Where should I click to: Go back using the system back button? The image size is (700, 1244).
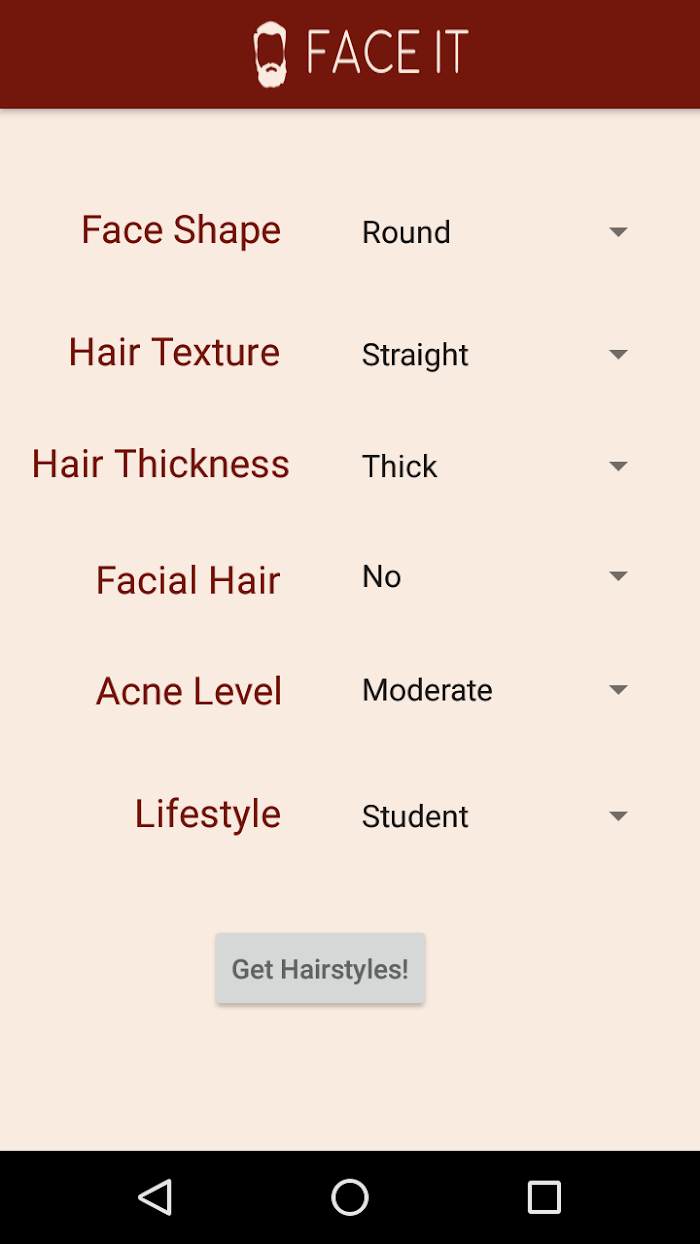pyautogui.click(x=155, y=1197)
